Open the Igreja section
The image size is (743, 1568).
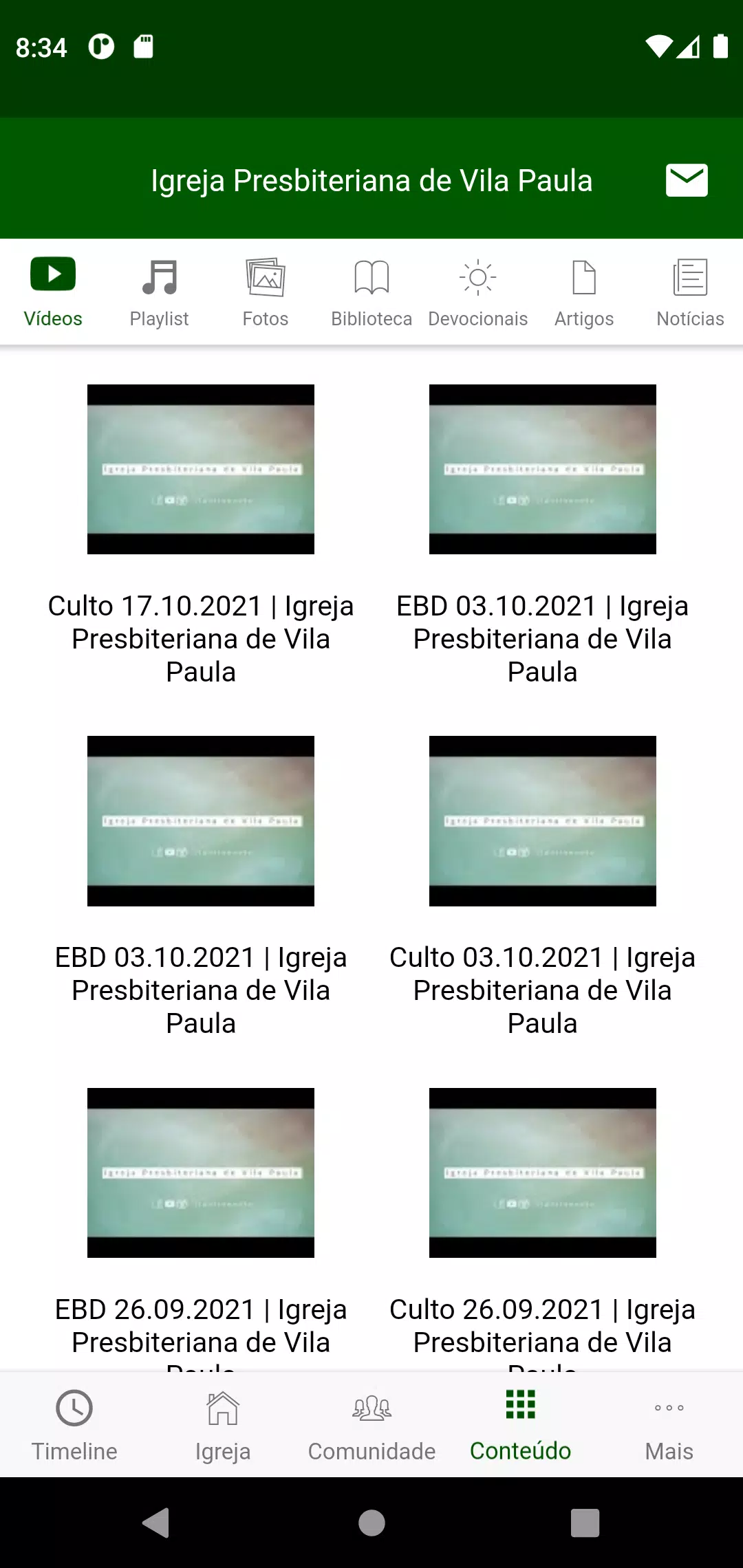coord(223,1424)
